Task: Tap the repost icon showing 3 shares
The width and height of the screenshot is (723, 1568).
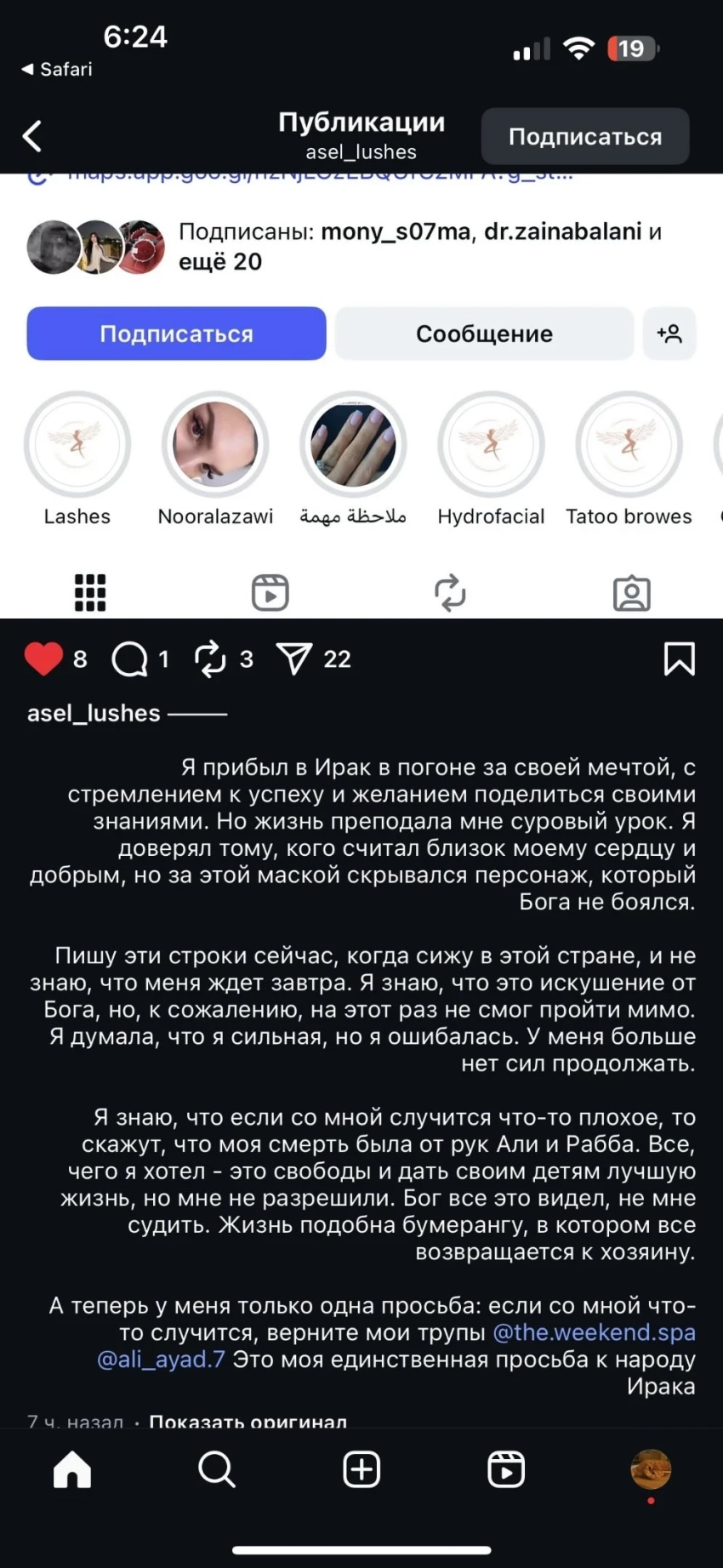Action: point(208,658)
